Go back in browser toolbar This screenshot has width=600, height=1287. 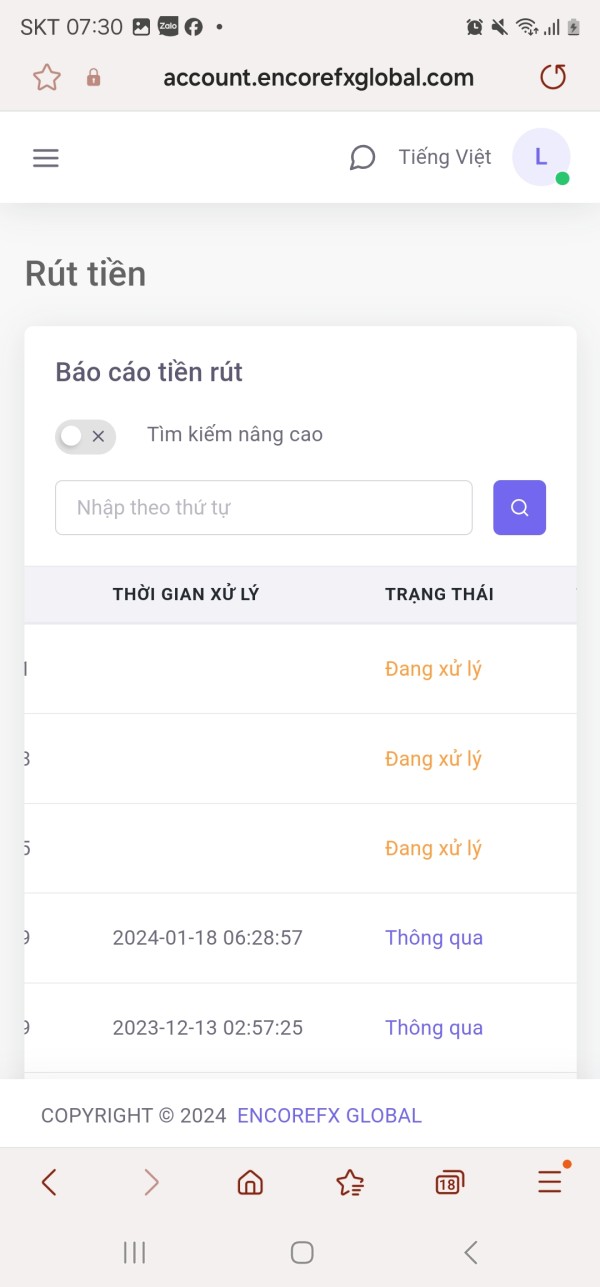[49, 1183]
